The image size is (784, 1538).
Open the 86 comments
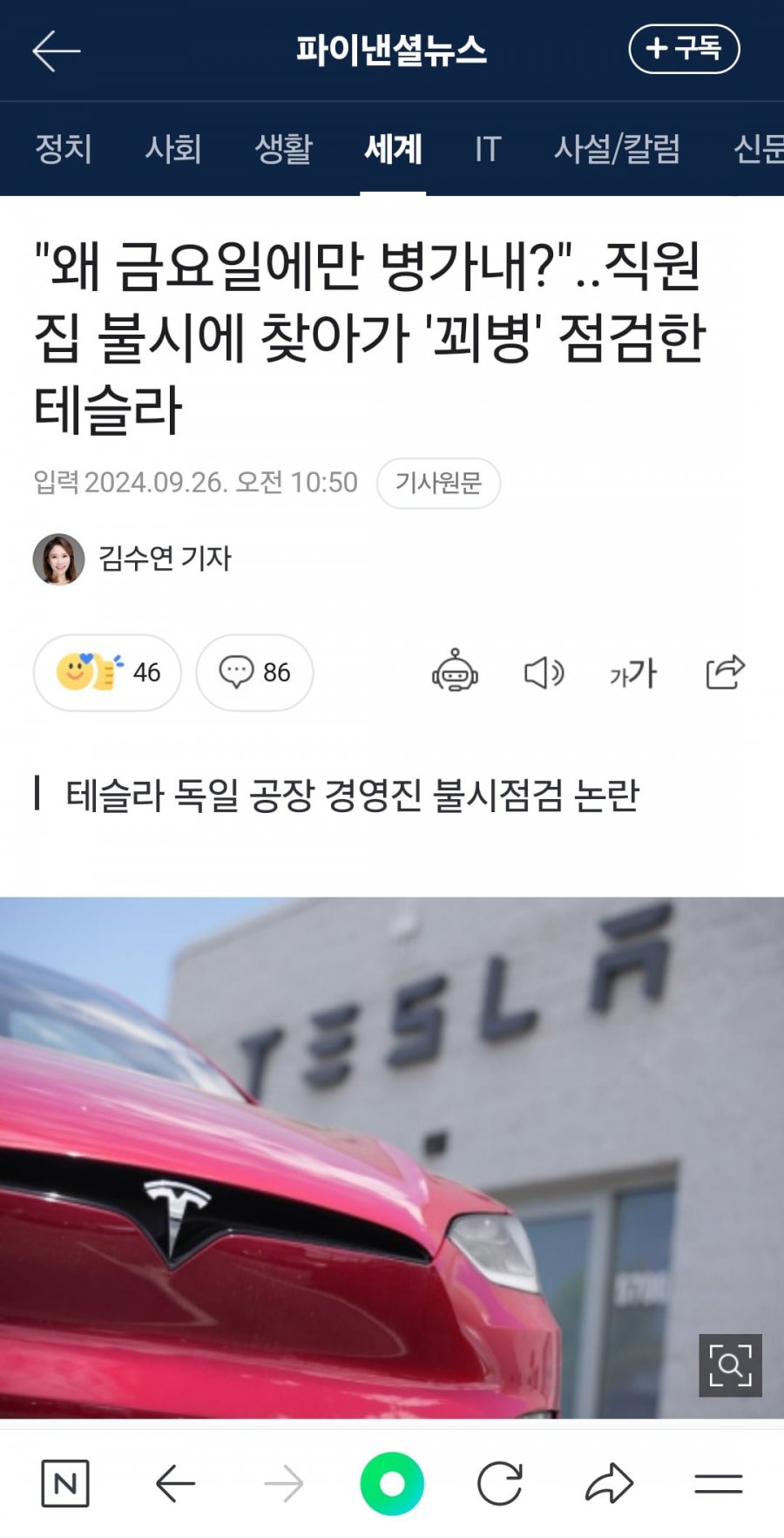[254, 673]
